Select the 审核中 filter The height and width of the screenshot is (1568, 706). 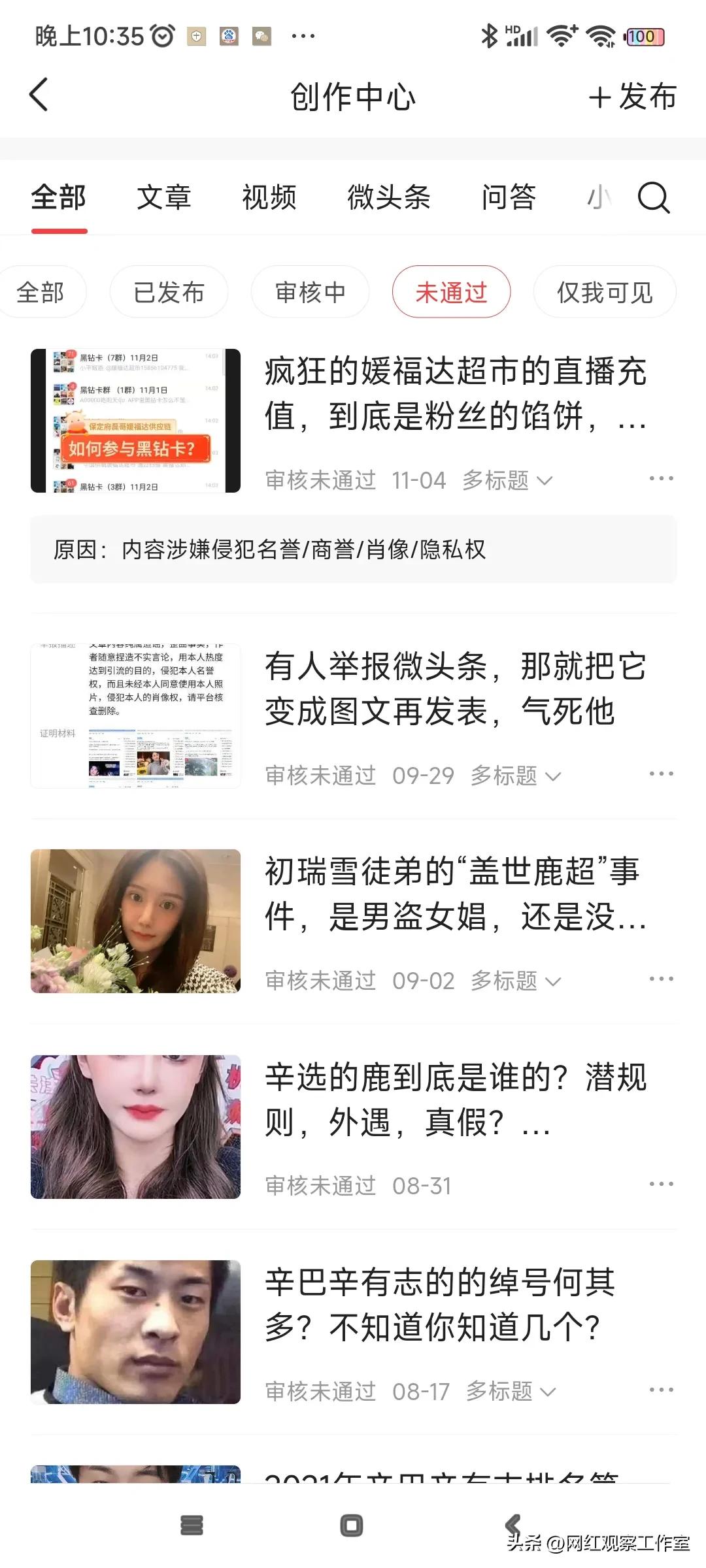point(309,292)
